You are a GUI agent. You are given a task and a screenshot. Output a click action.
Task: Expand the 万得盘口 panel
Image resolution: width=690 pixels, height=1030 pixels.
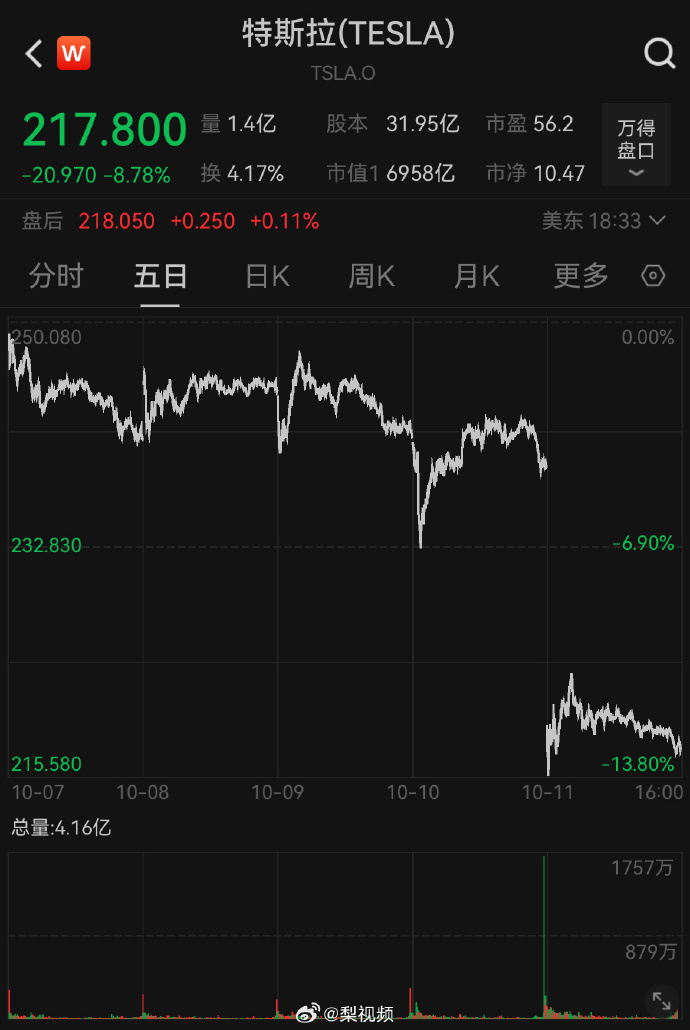coord(636,146)
